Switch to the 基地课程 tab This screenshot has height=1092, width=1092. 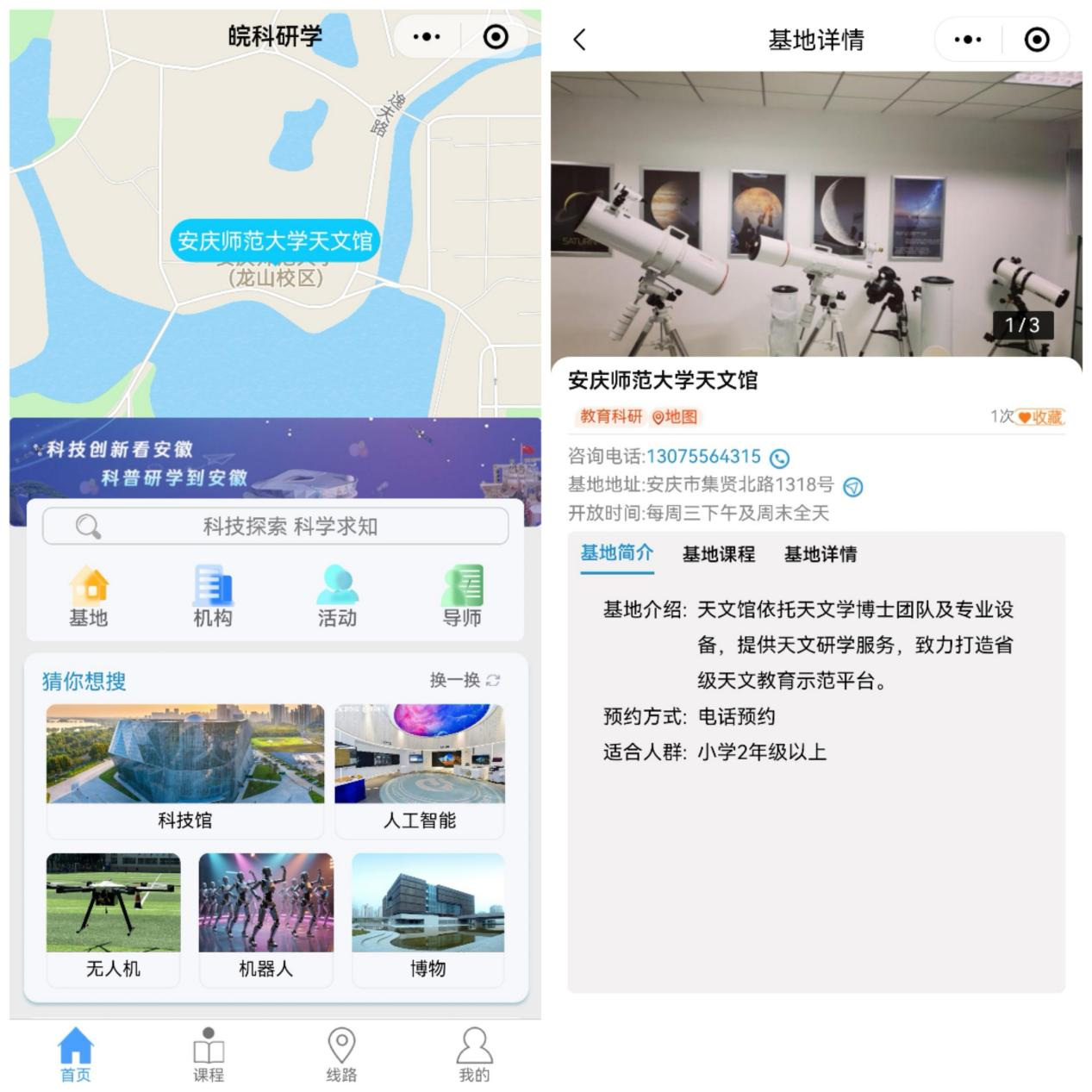tap(719, 554)
